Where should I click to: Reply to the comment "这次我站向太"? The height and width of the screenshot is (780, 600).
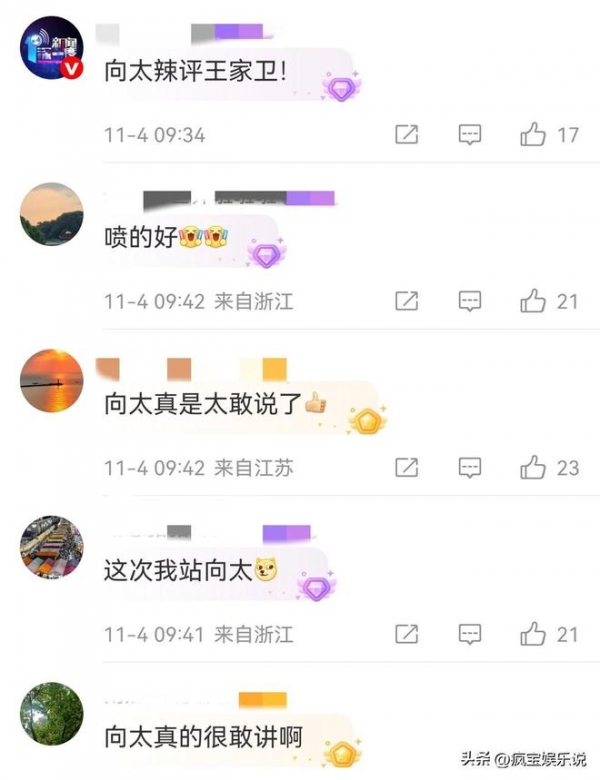point(470,633)
